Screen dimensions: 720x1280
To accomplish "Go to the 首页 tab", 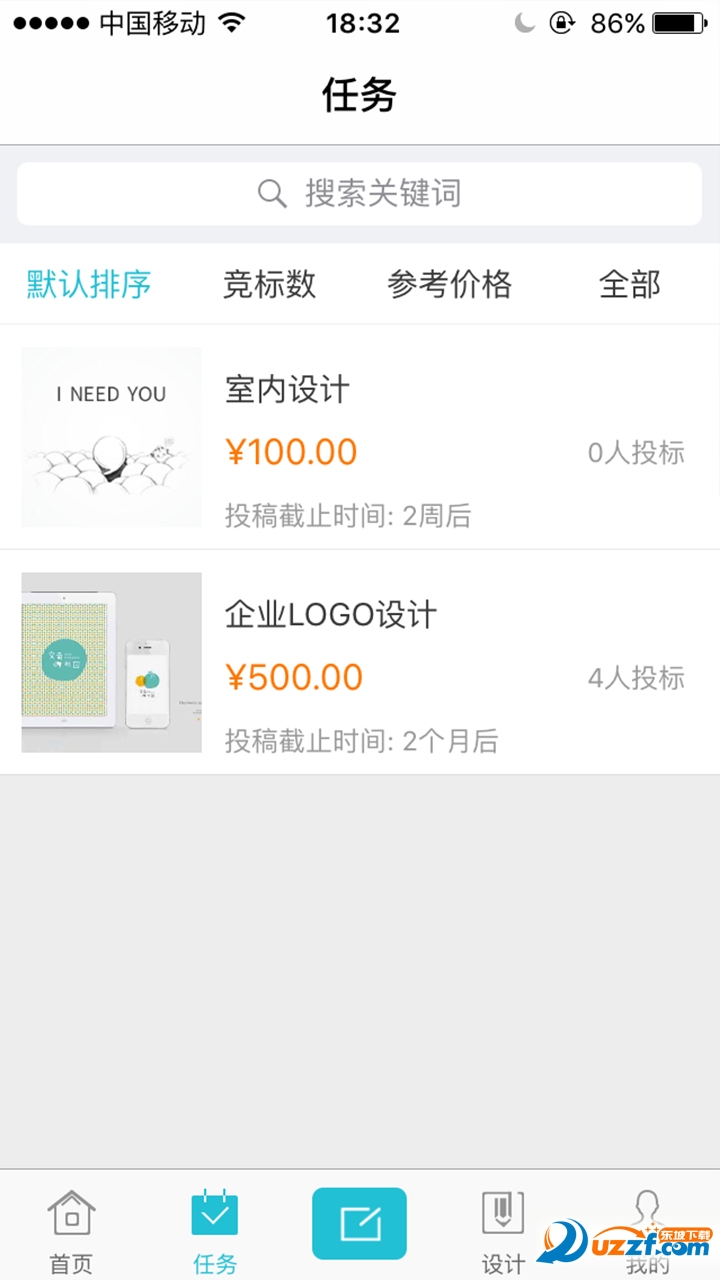I will 71,1231.
